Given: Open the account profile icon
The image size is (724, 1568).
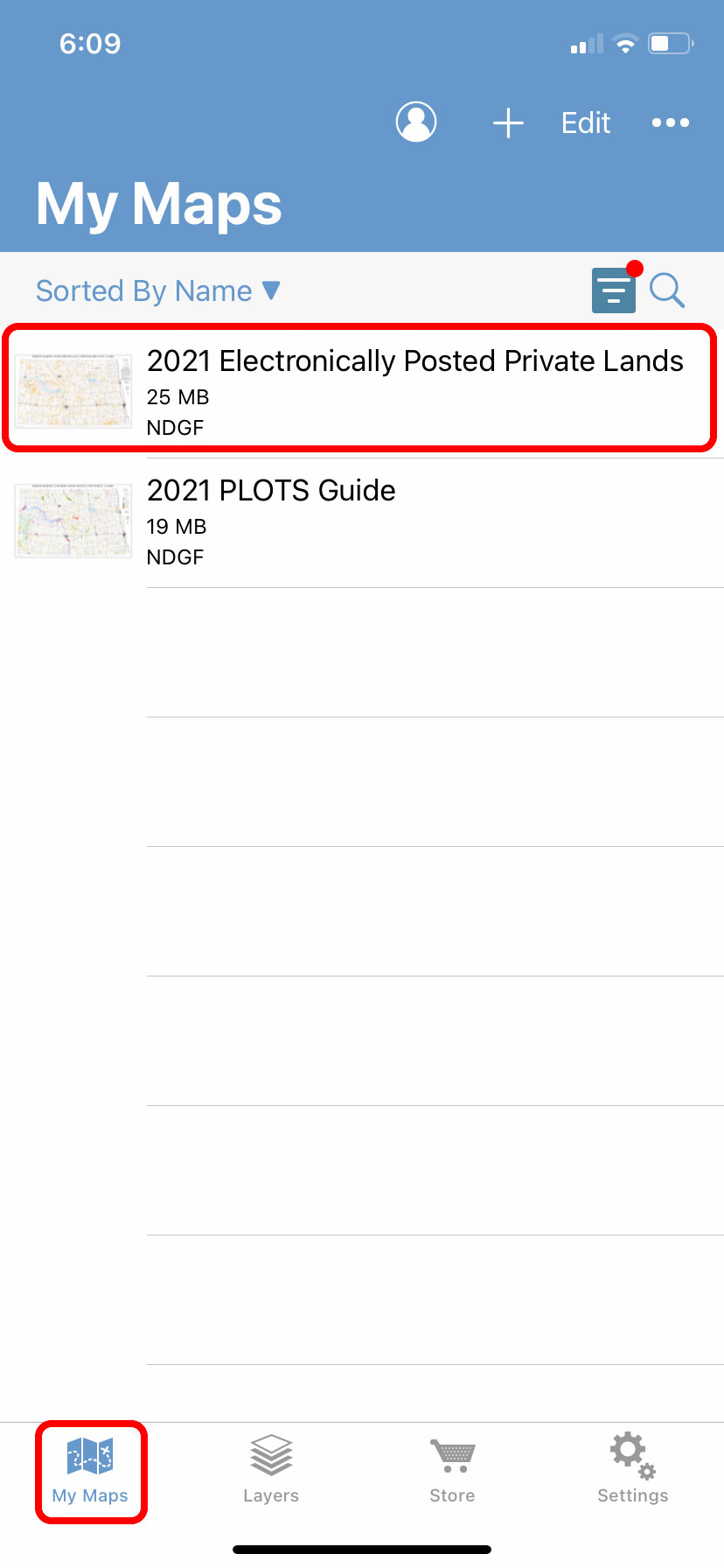Looking at the screenshot, I should point(416,122).
